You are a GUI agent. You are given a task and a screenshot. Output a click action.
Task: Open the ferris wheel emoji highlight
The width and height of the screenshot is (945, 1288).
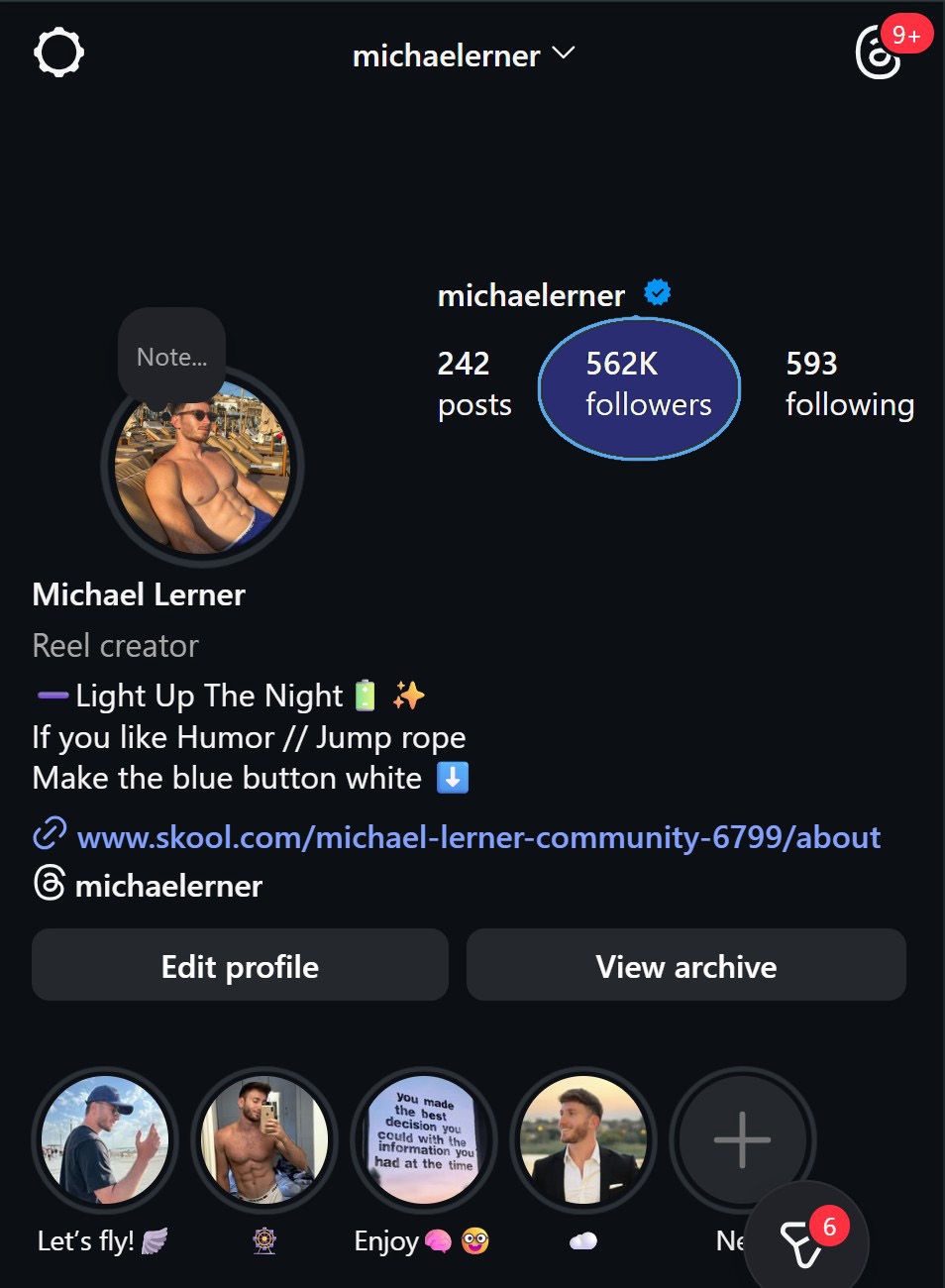click(x=264, y=1139)
